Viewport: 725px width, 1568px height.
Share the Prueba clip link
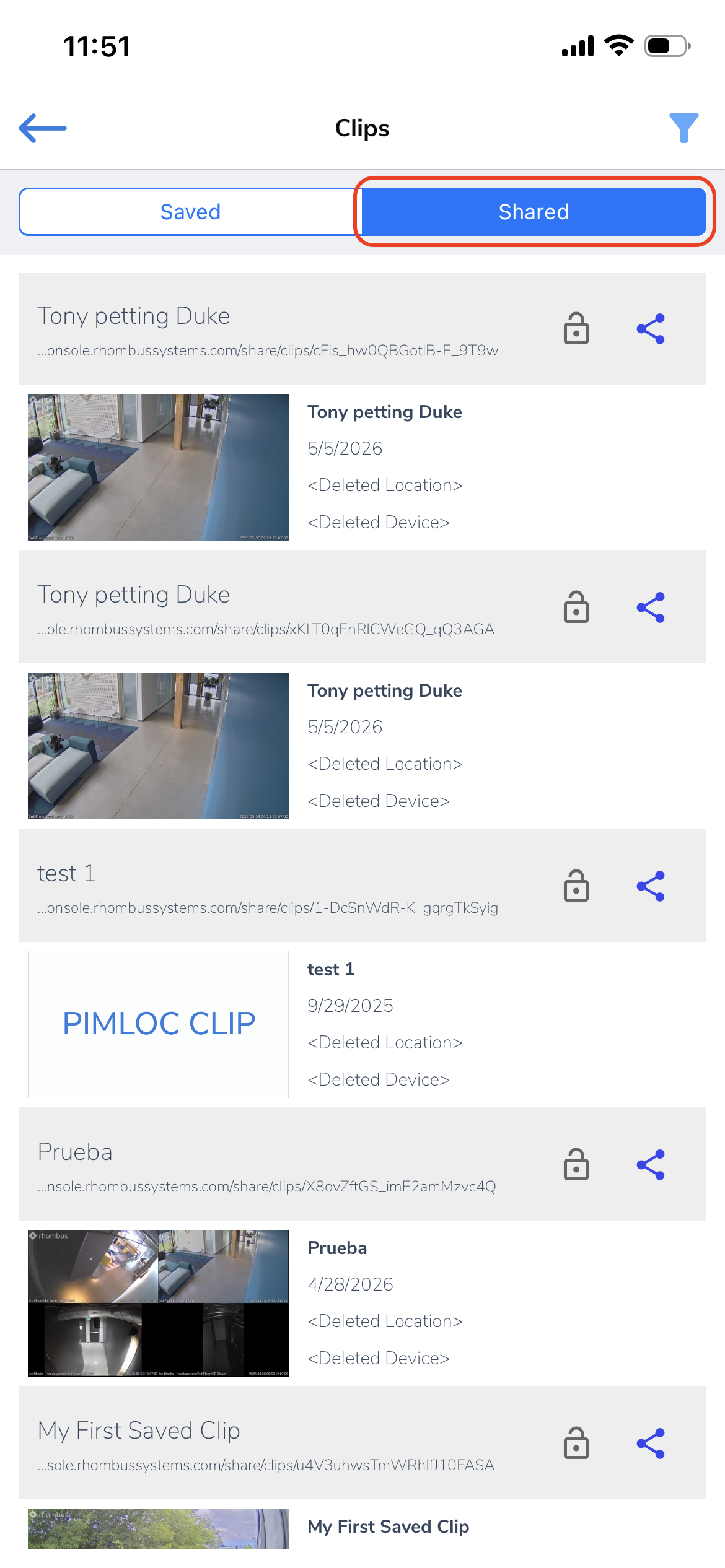[x=651, y=1164]
